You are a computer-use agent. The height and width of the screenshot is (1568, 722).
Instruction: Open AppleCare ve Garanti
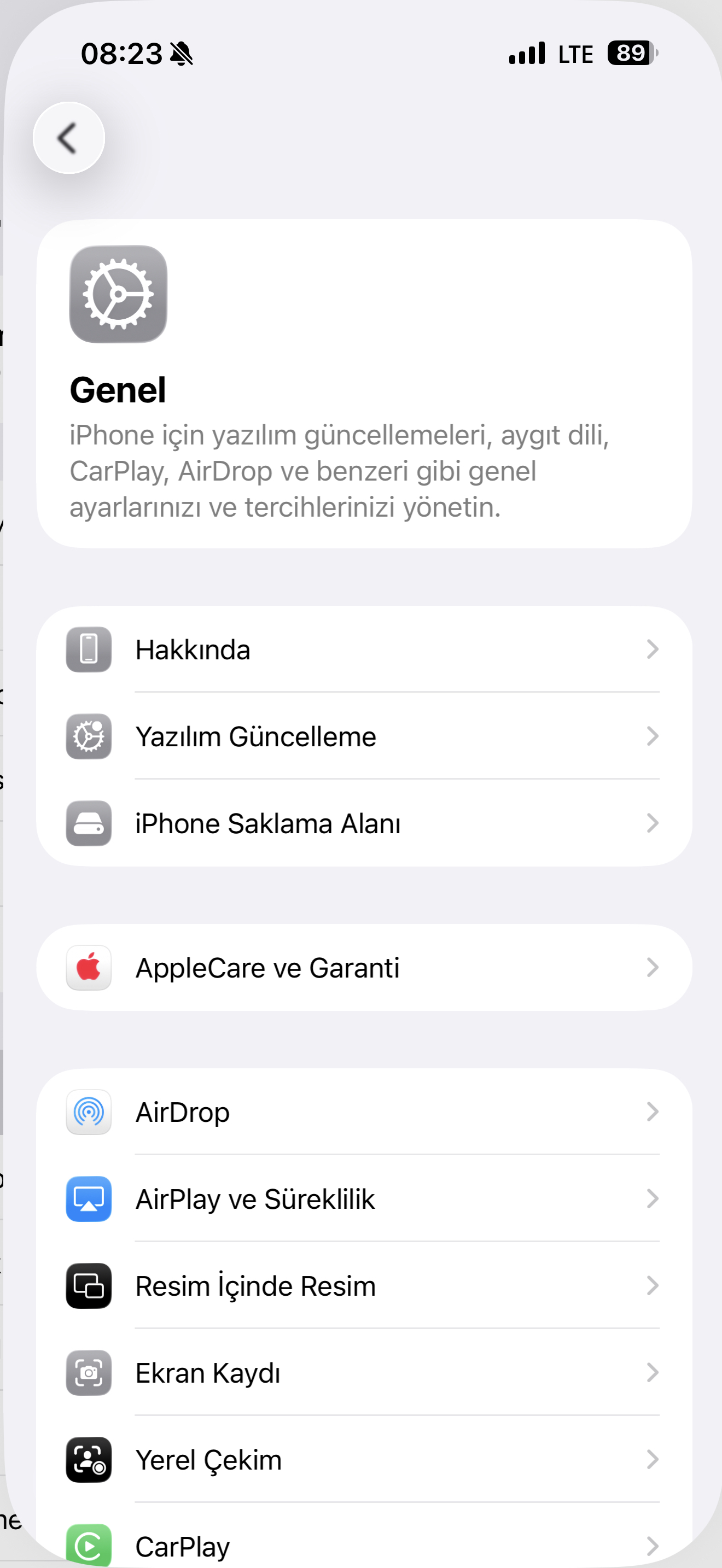[363, 968]
